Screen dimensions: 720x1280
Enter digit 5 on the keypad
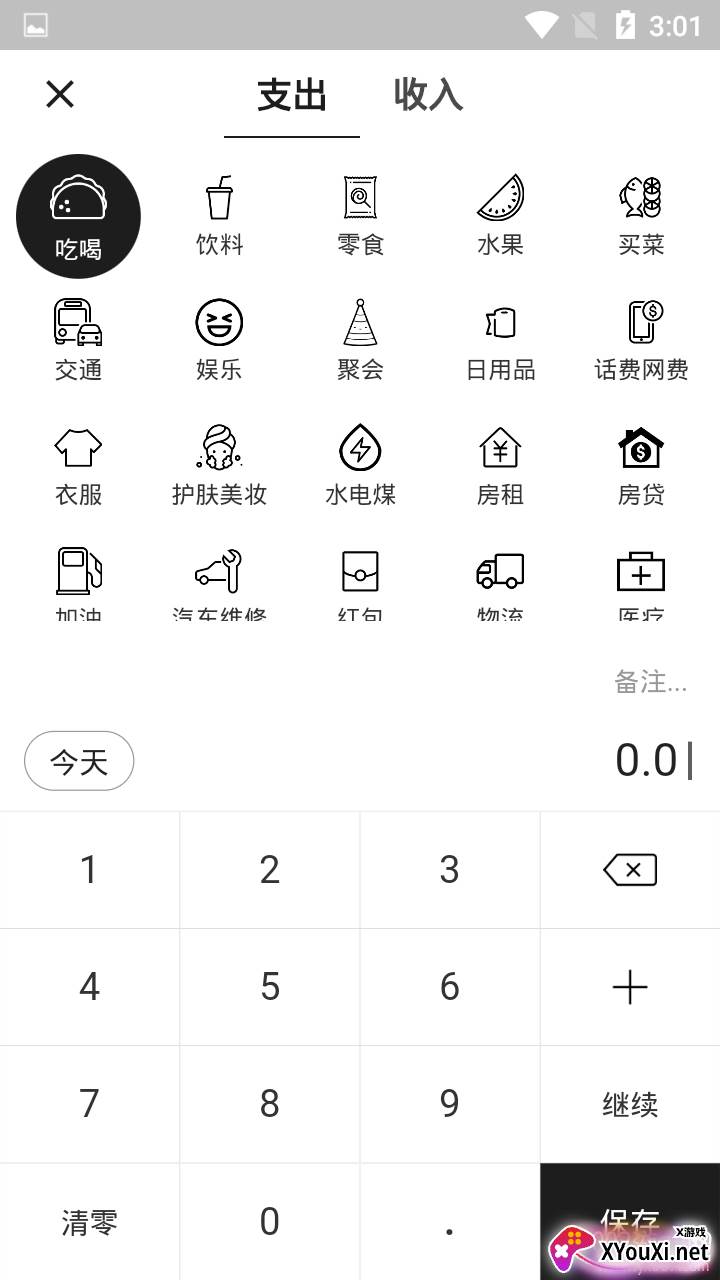[x=270, y=987]
